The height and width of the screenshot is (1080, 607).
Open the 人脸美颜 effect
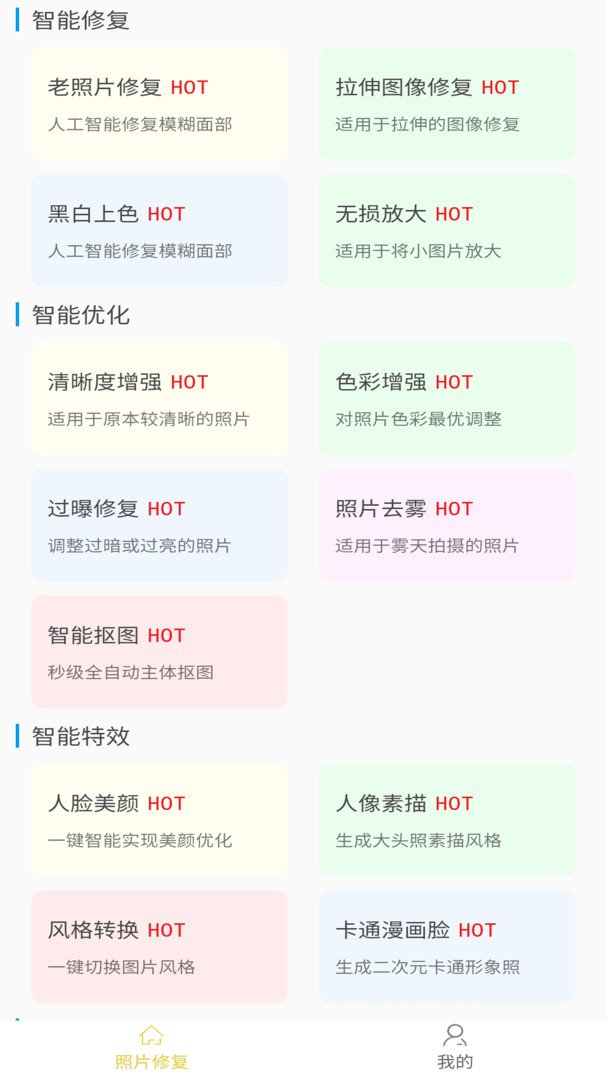[159, 820]
